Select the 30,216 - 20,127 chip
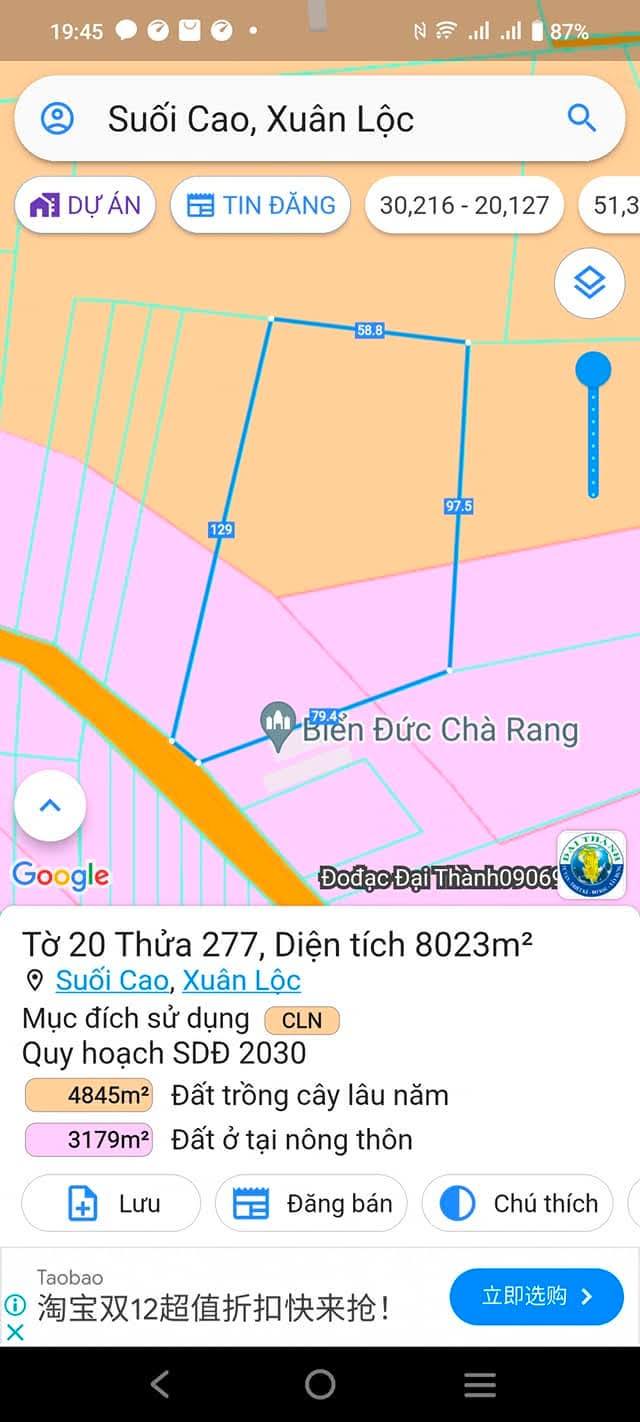 pos(464,206)
